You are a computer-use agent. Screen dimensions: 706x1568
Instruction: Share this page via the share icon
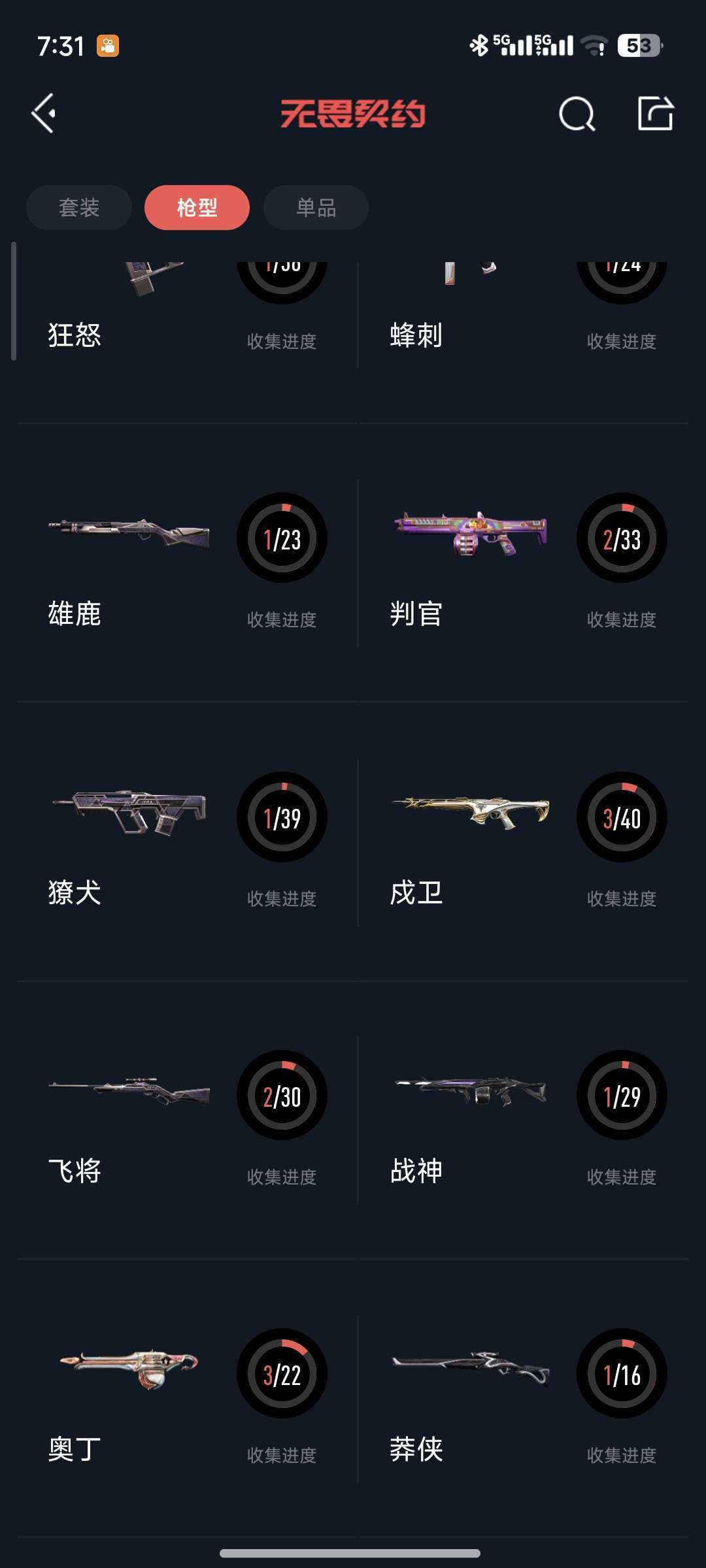(655, 114)
